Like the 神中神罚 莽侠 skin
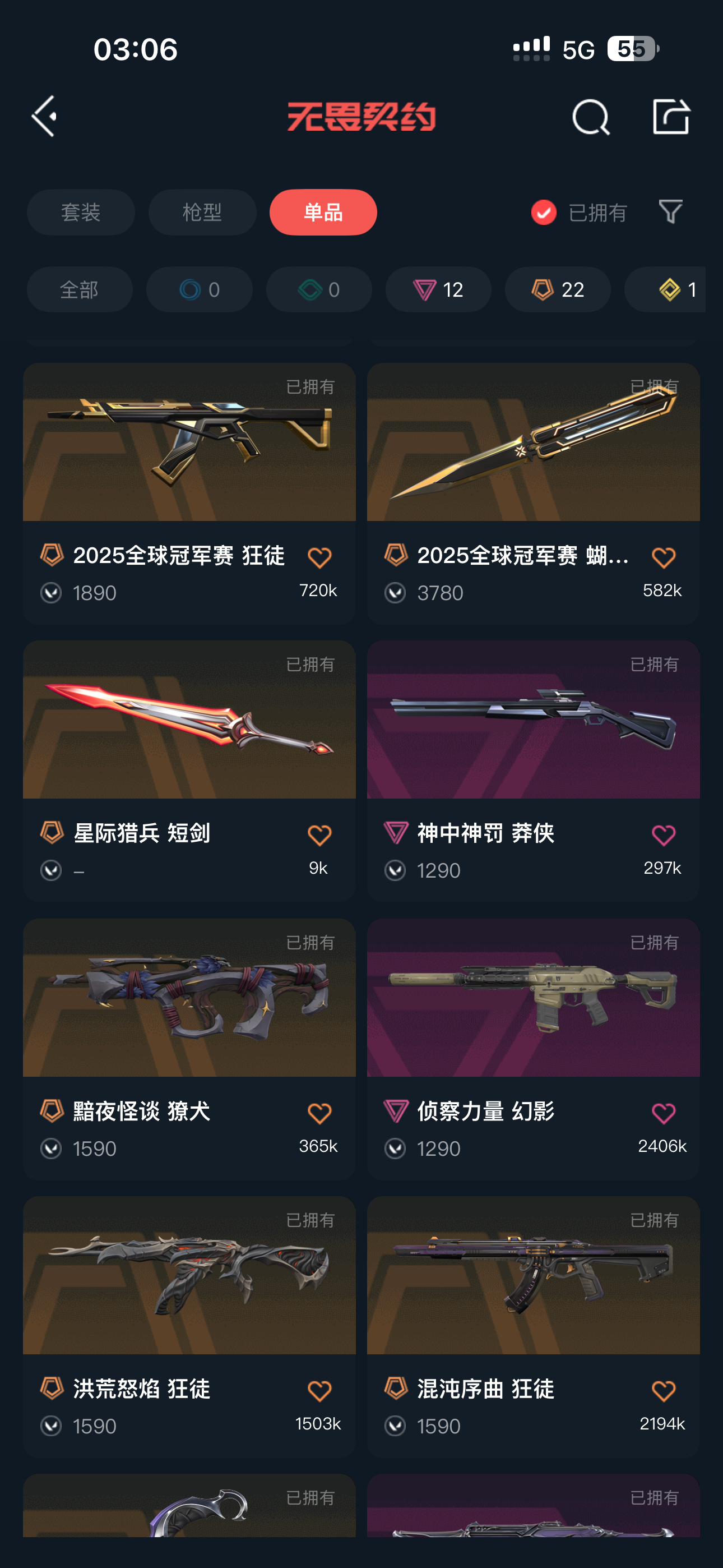Screen dimensions: 723x1568 [662, 835]
